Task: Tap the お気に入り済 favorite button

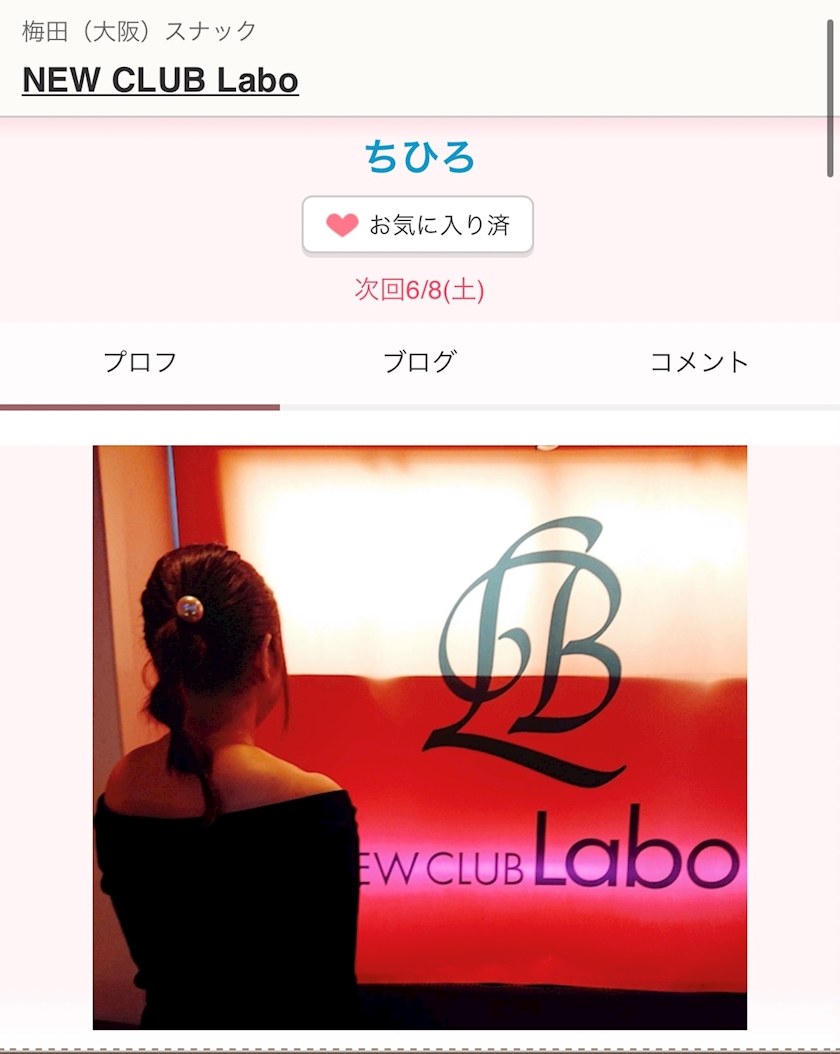Action: pos(417,225)
